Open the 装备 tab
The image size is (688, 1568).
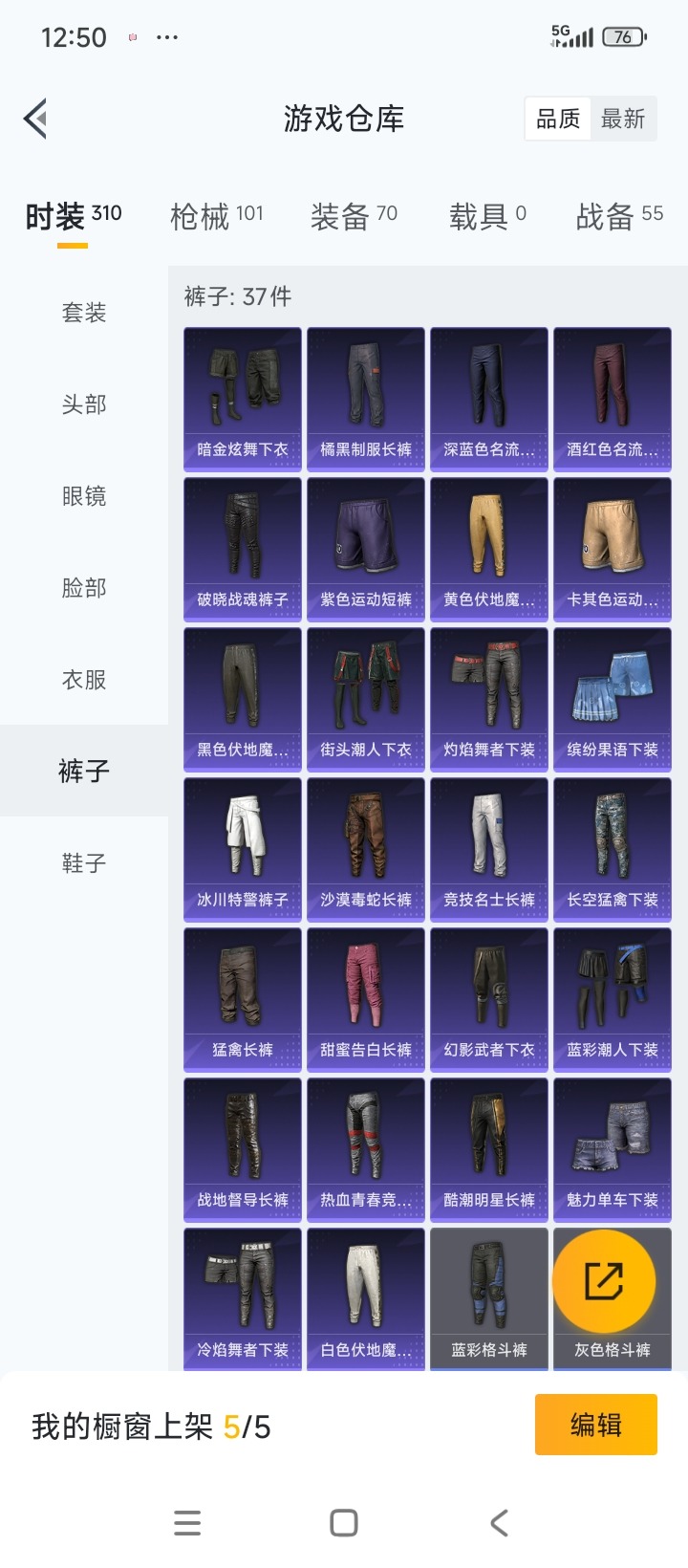click(x=354, y=217)
